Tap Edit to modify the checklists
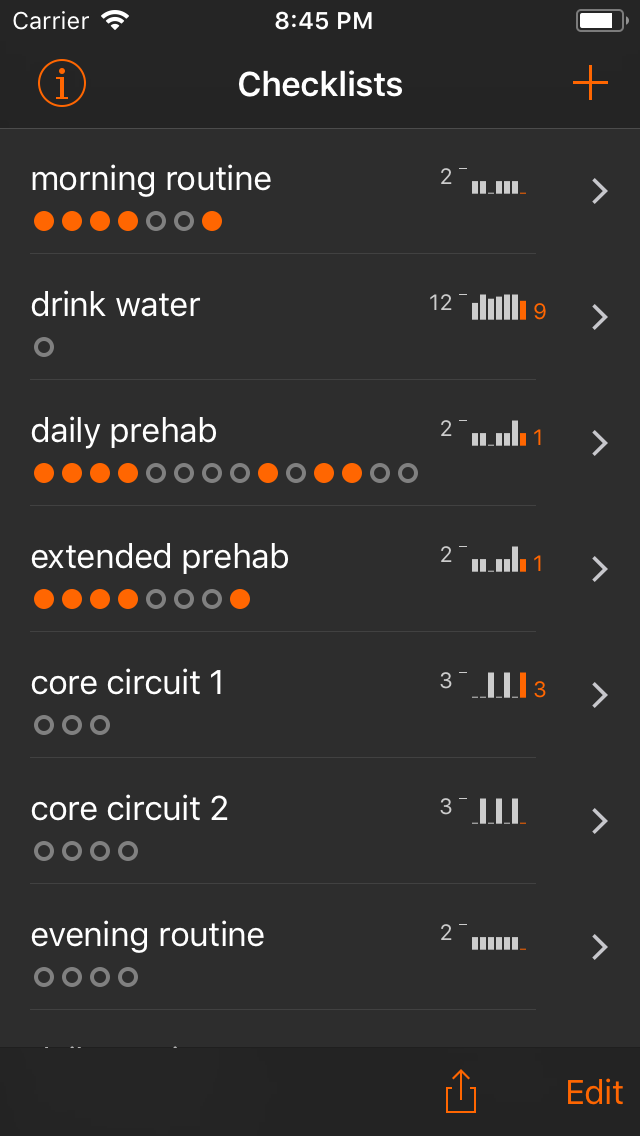640x1136 pixels. (x=594, y=1092)
